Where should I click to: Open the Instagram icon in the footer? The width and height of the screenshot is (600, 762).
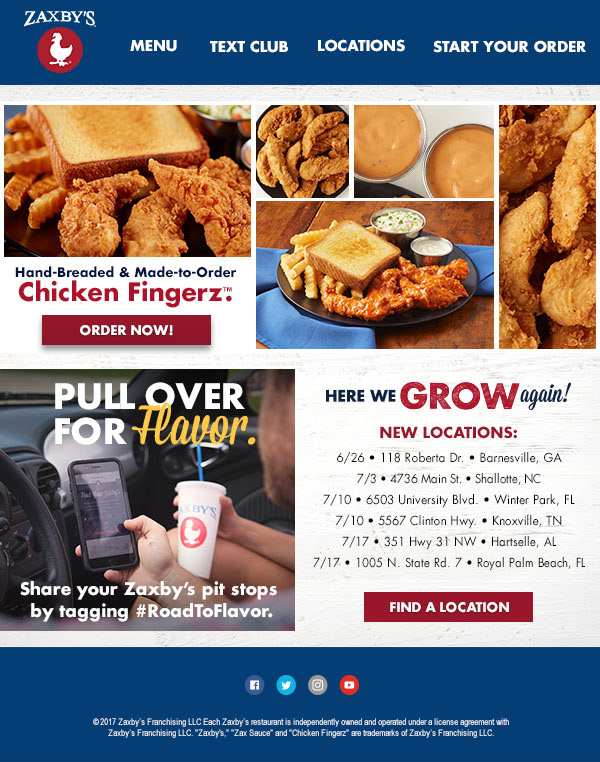(317, 685)
